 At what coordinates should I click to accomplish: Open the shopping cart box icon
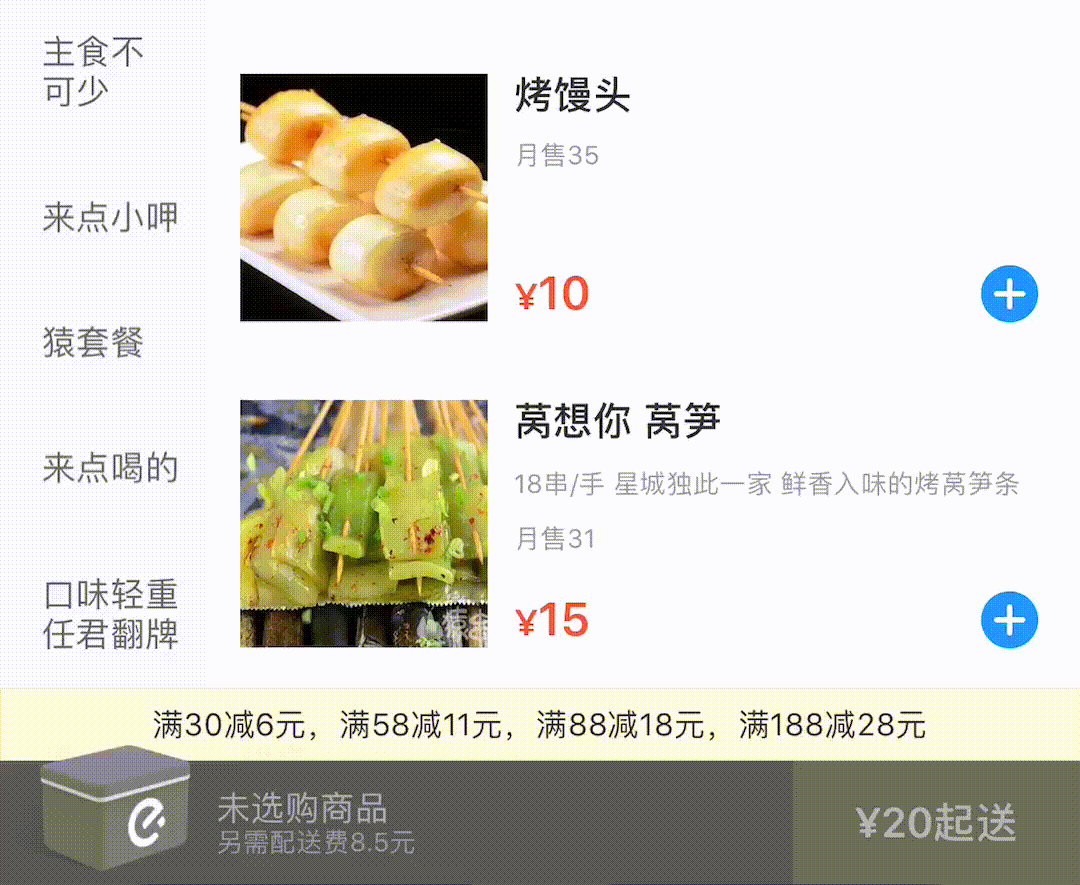pyautogui.click(x=116, y=808)
